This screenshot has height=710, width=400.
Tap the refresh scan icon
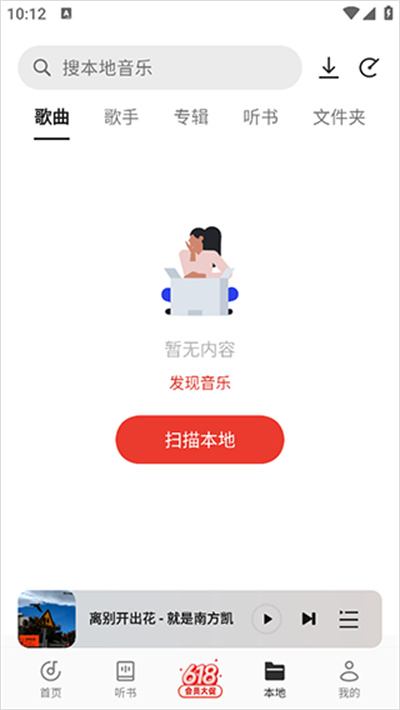click(x=369, y=68)
